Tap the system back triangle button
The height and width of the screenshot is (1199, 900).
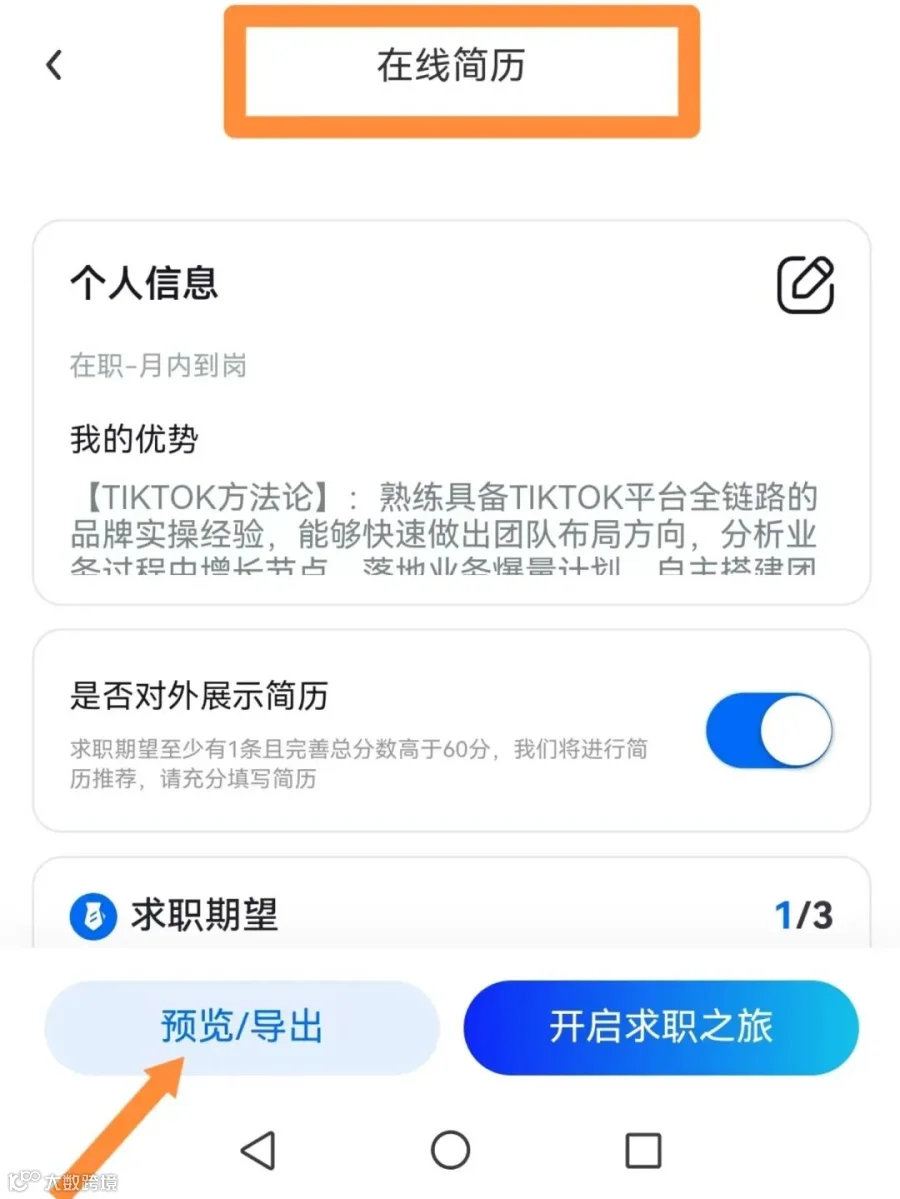258,1150
